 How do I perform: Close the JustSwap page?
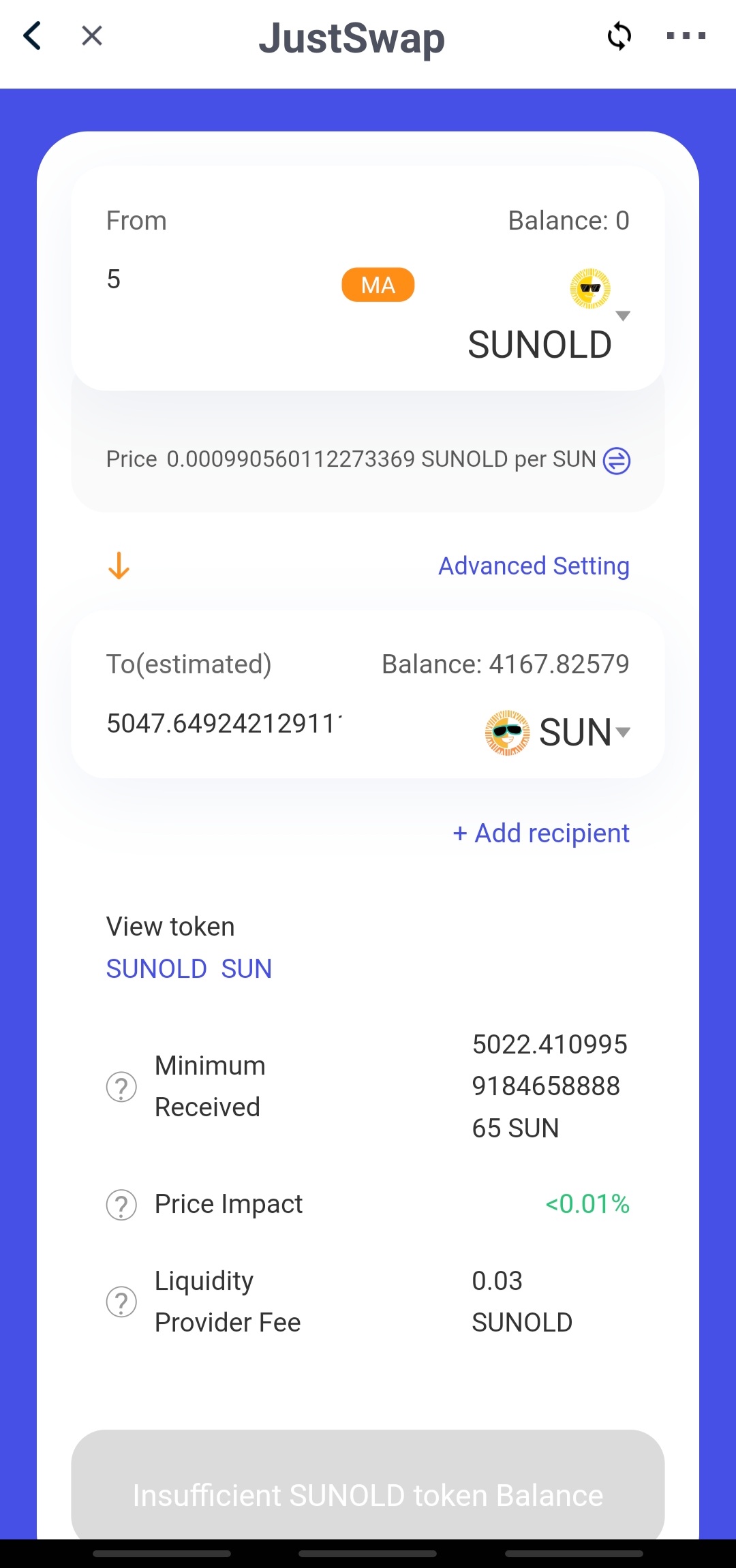click(92, 35)
